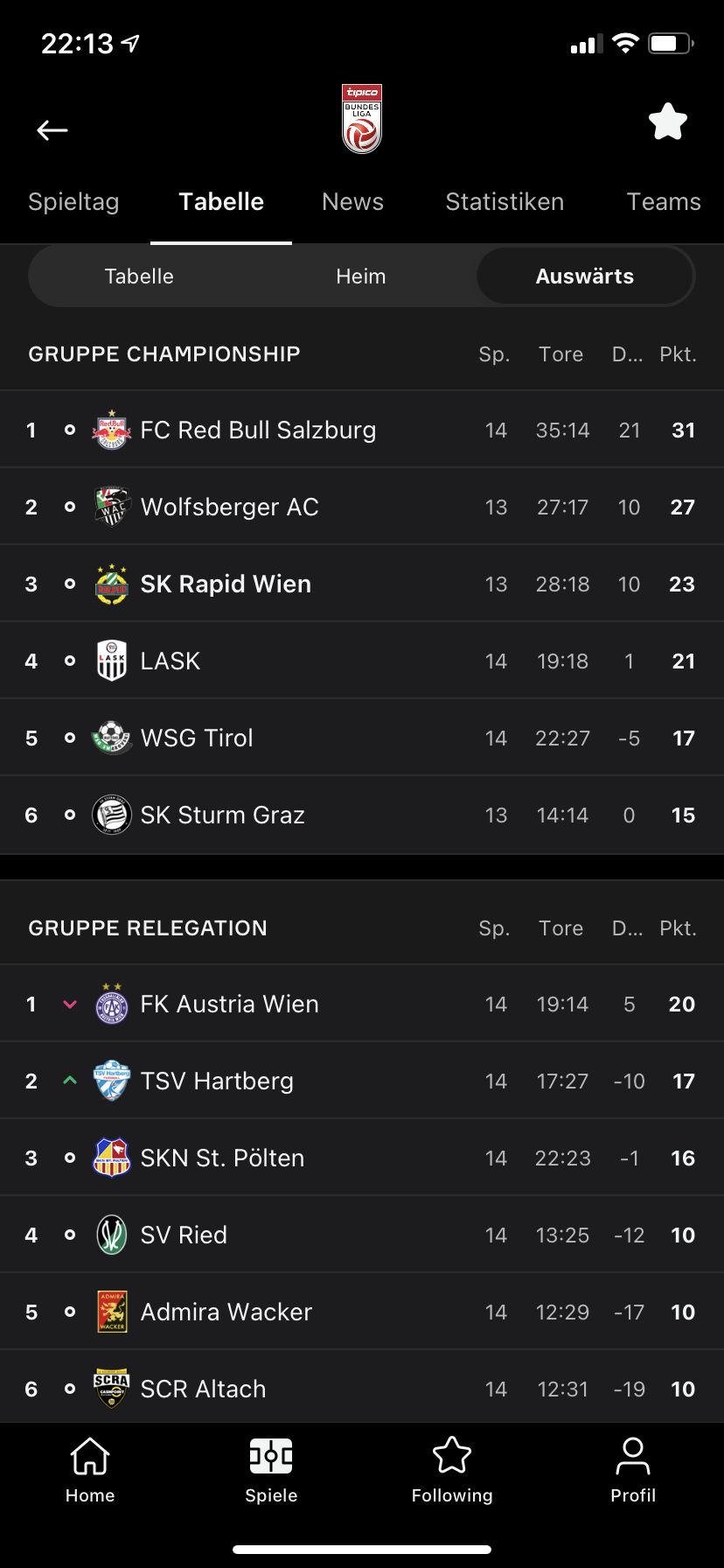
Task: Switch to the Teams tab
Action: pos(664,202)
